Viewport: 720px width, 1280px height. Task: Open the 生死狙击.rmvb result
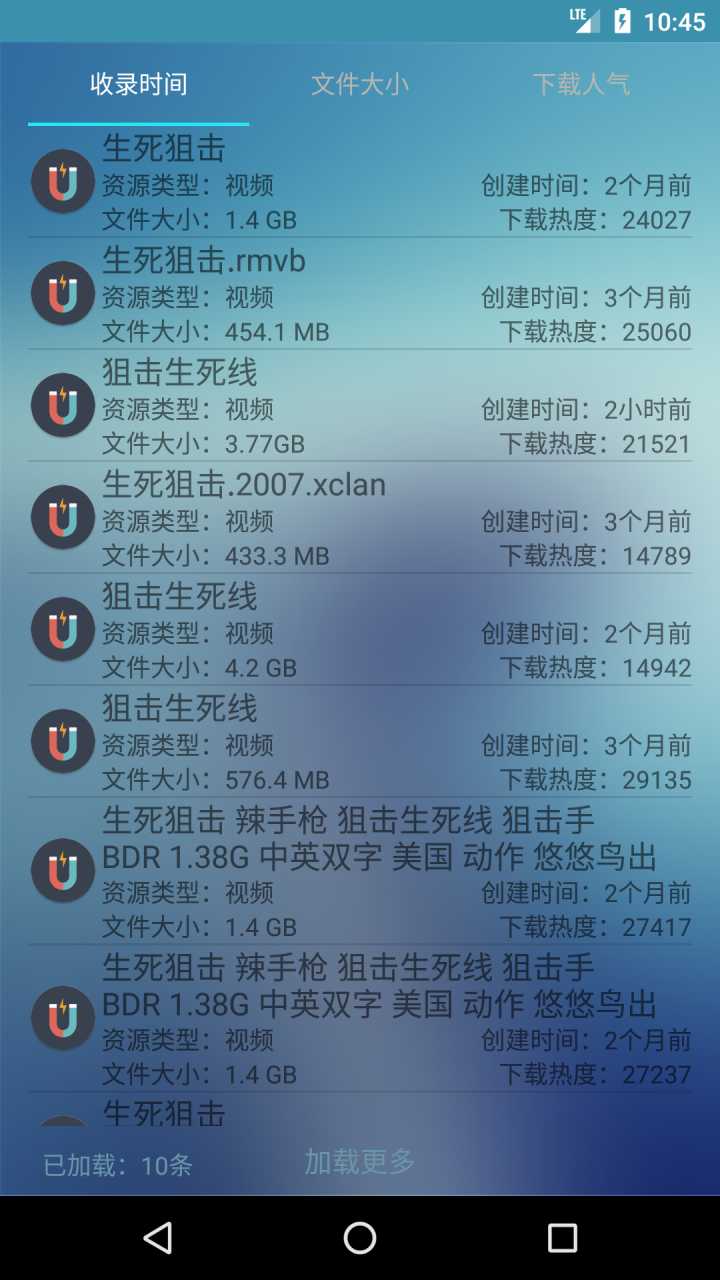click(x=360, y=294)
